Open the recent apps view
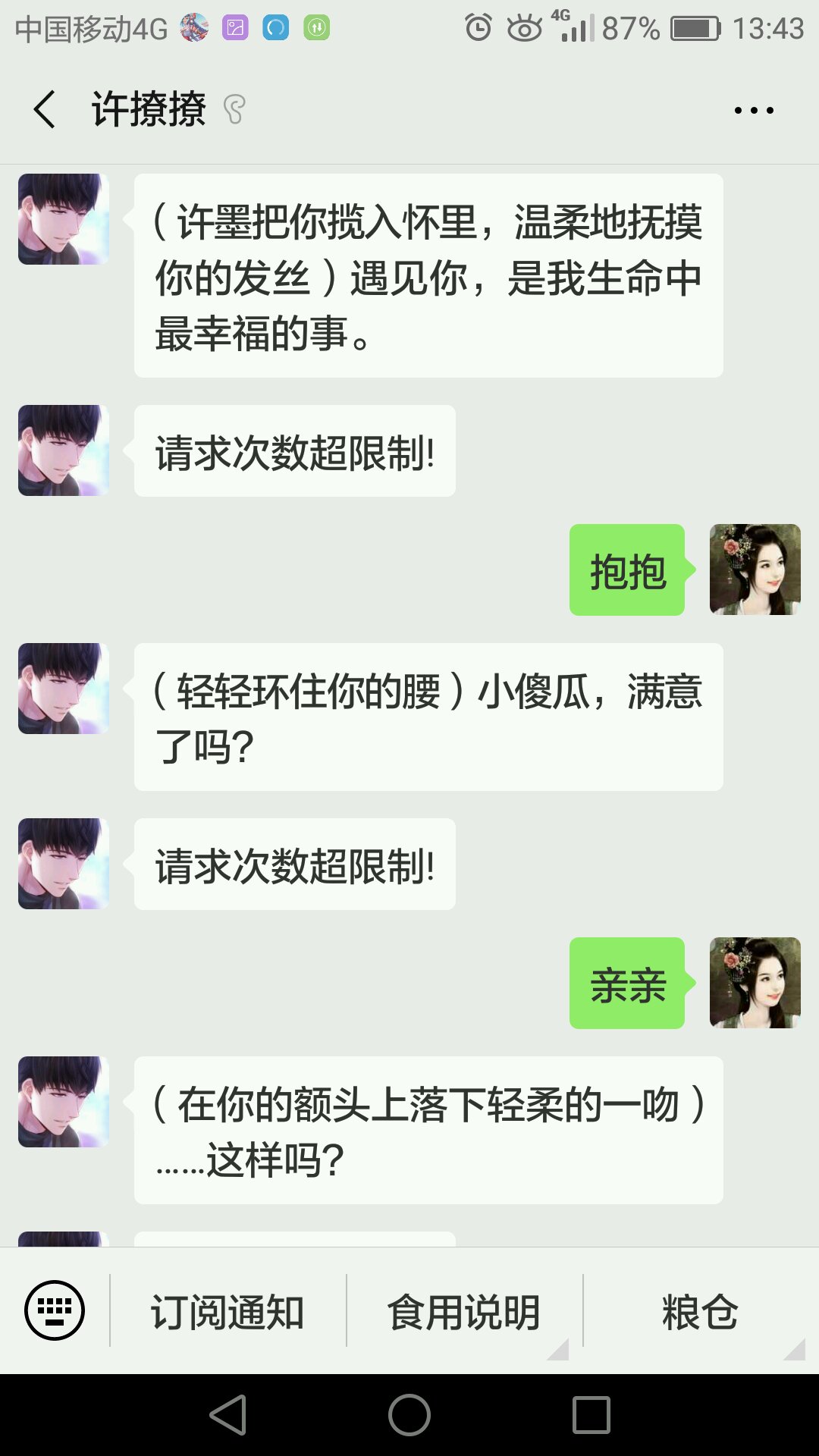The width and height of the screenshot is (819, 1456). click(591, 1415)
